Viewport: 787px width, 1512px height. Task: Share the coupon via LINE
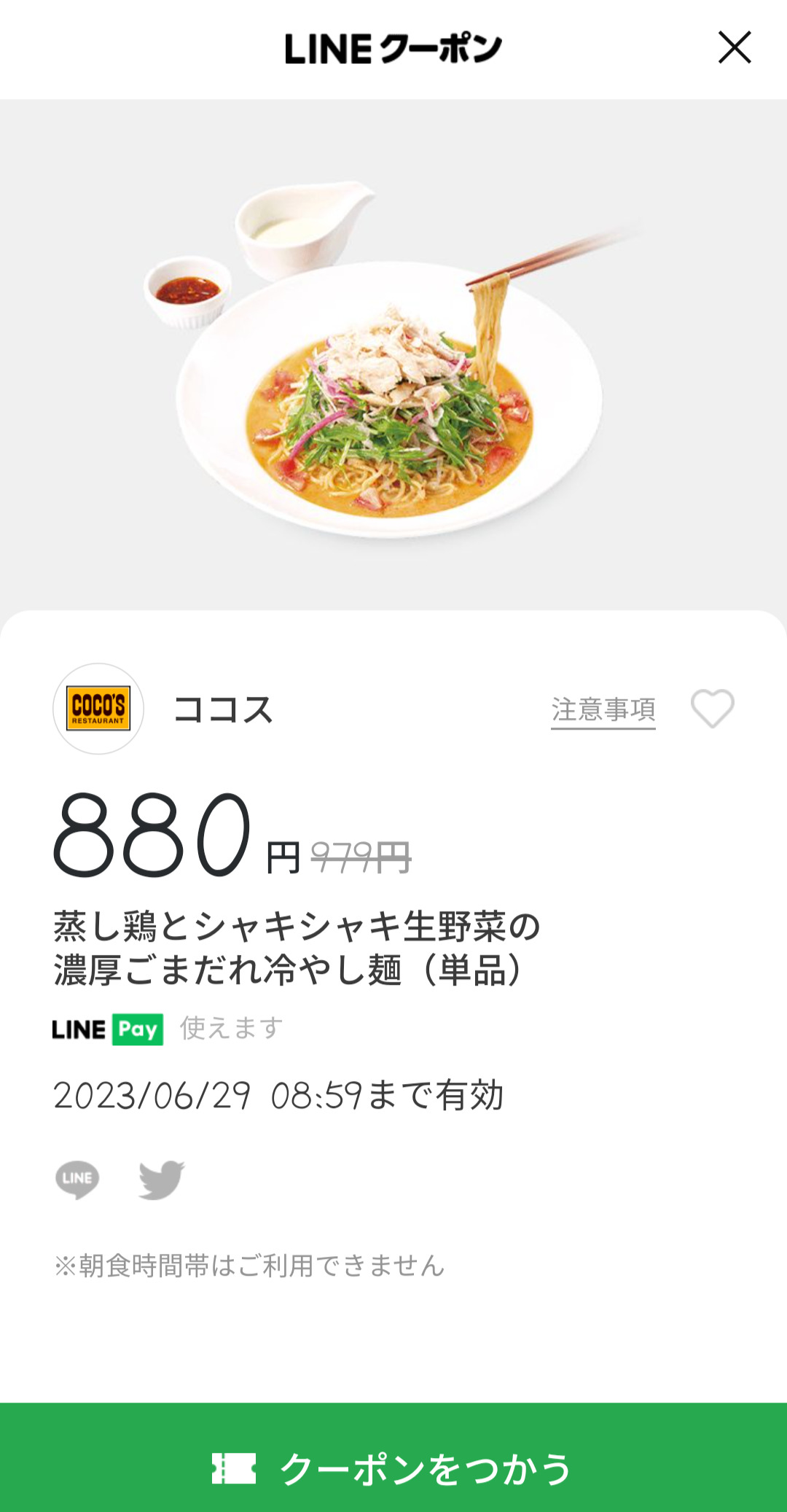click(77, 1179)
